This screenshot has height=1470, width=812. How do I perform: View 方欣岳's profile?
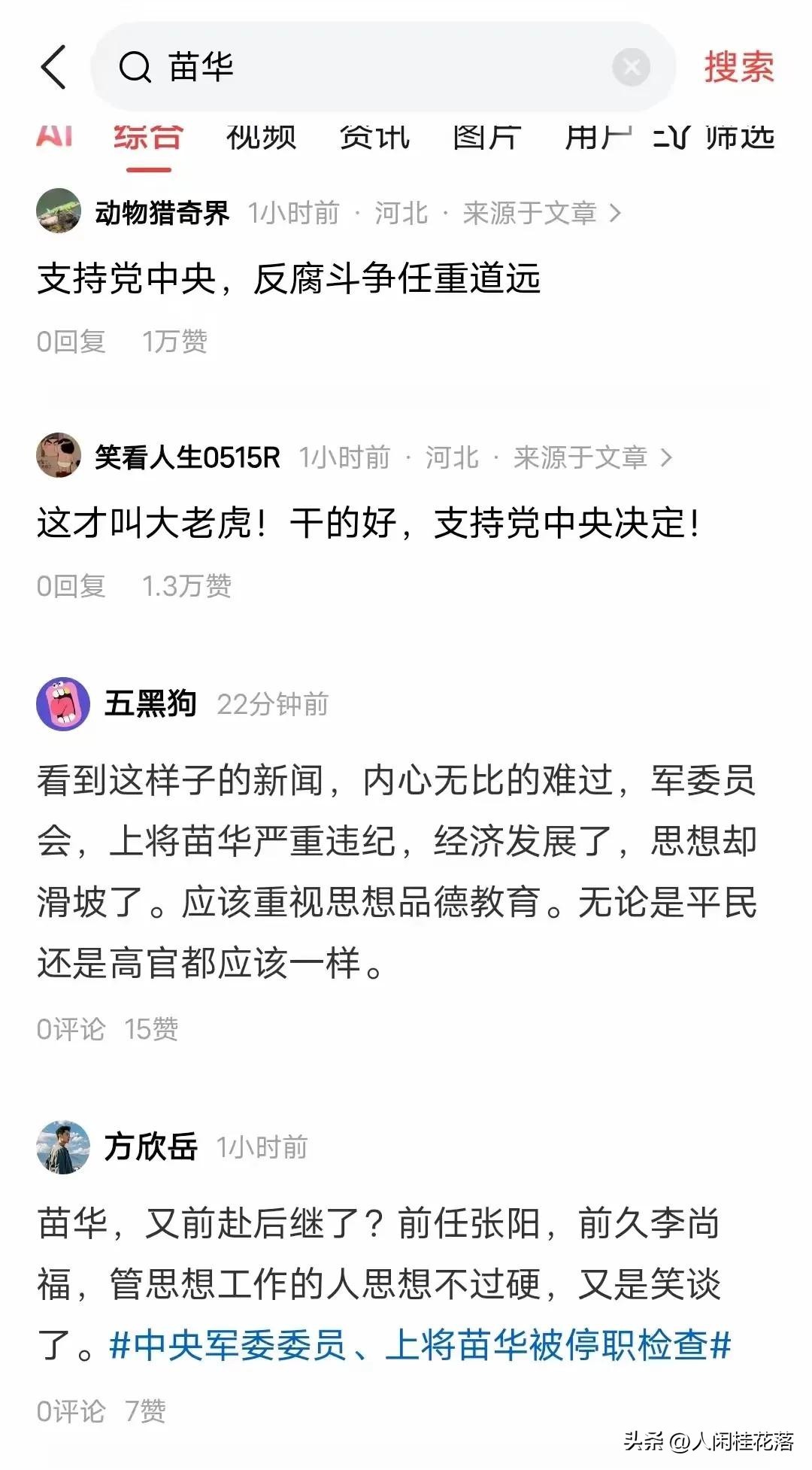point(63,1147)
